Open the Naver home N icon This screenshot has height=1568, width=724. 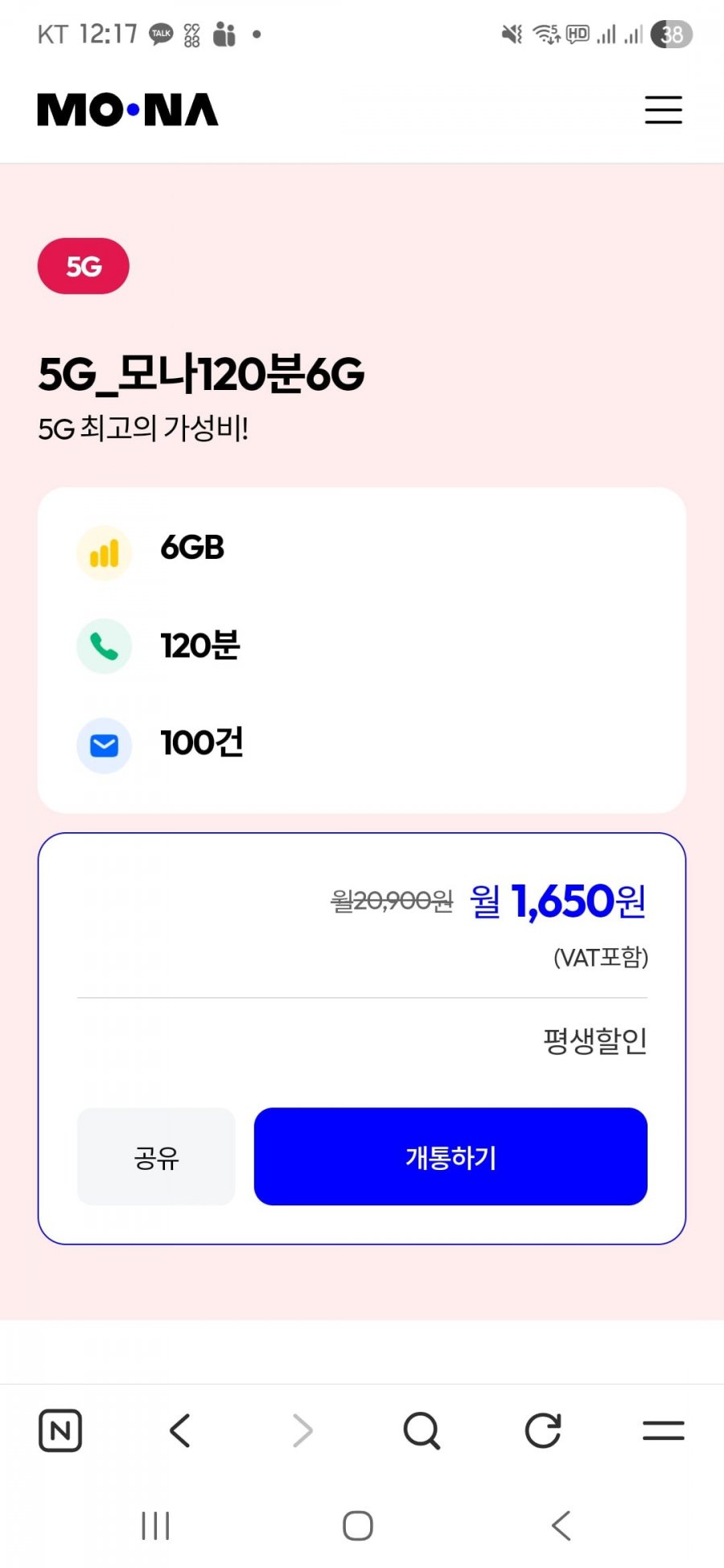(x=60, y=1430)
